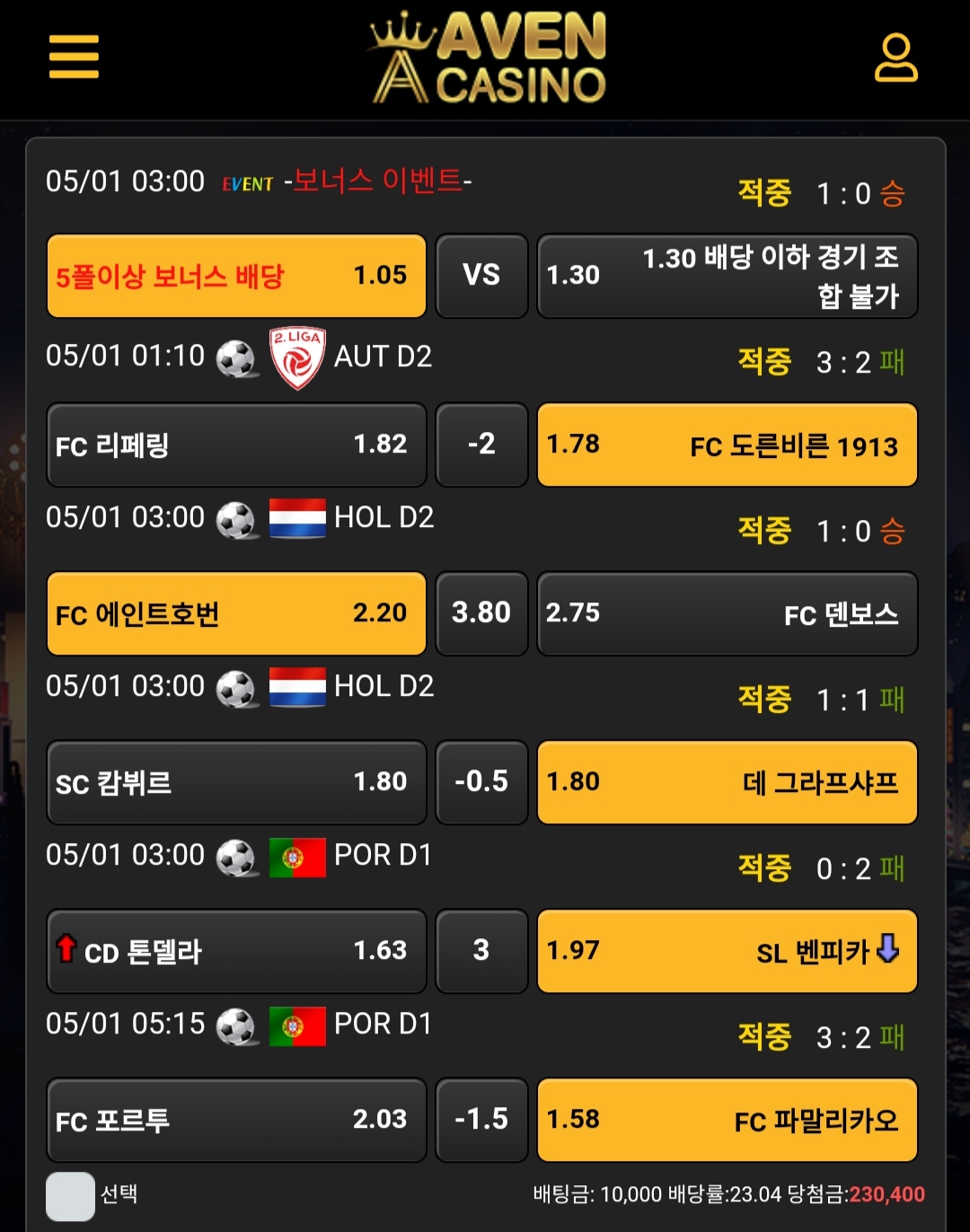Select the 1.30 배당 이하 경기 조합 불가 option

click(x=727, y=276)
